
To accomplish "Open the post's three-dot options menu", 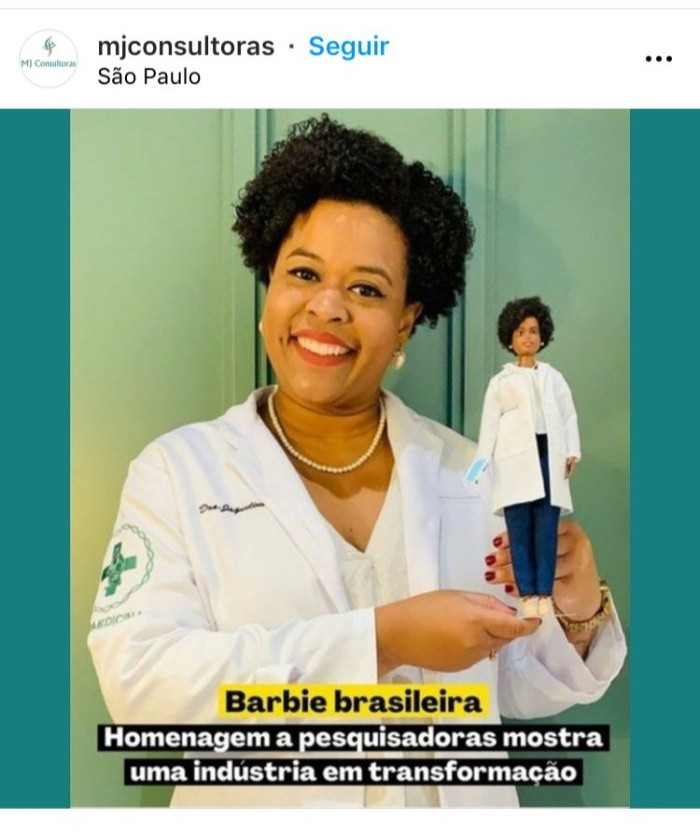I will (658, 59).
